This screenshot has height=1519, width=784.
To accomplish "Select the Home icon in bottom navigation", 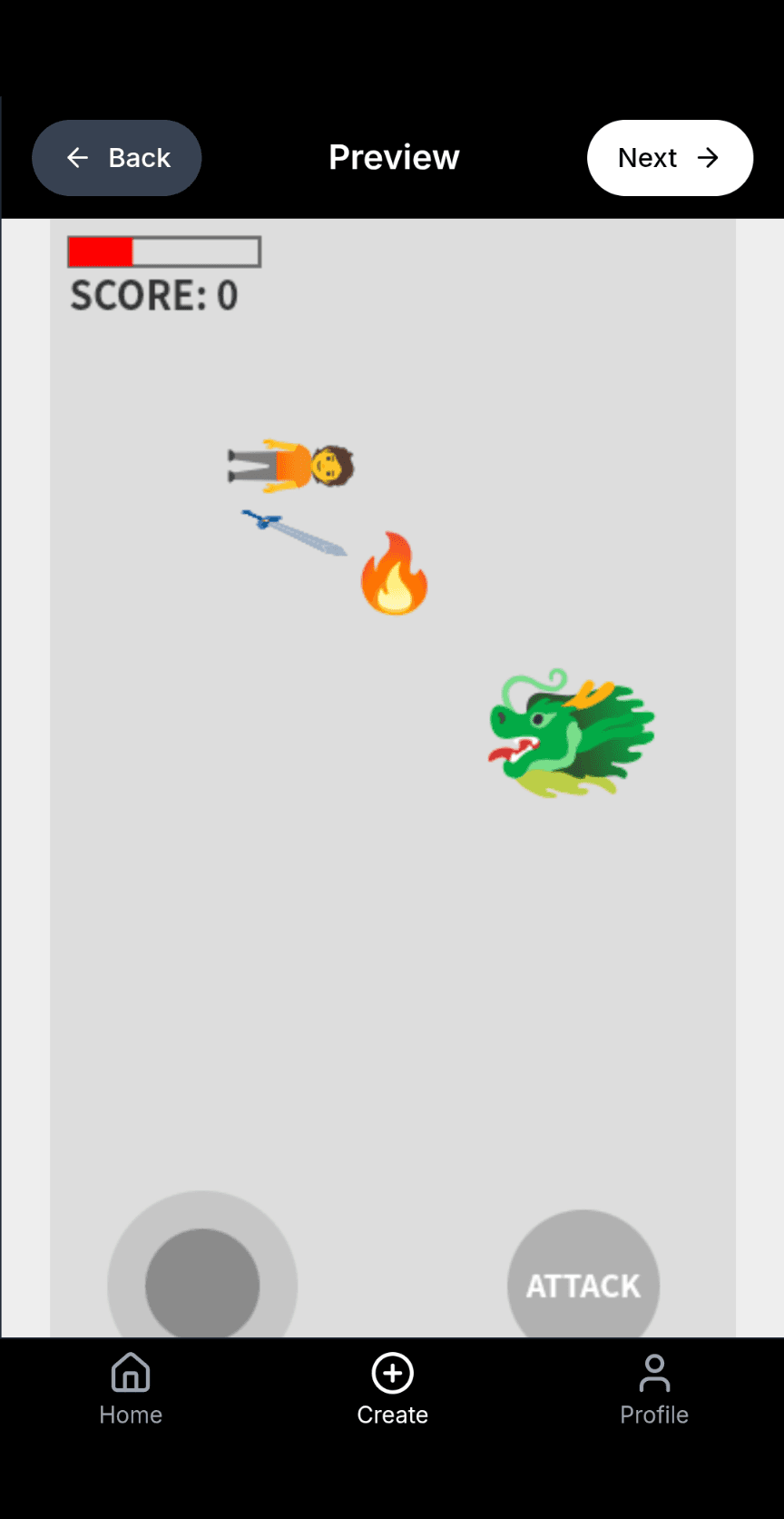I will [130, 1372].
